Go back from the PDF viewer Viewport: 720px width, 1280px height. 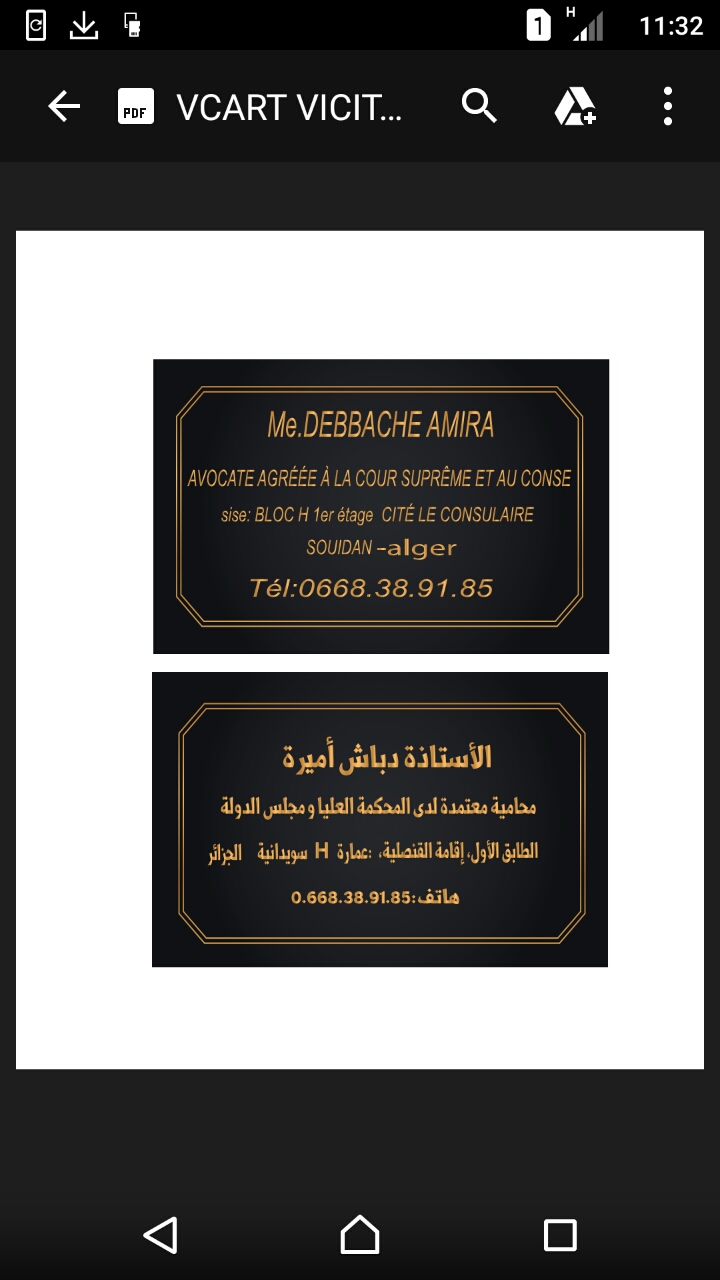pos(64,106)
